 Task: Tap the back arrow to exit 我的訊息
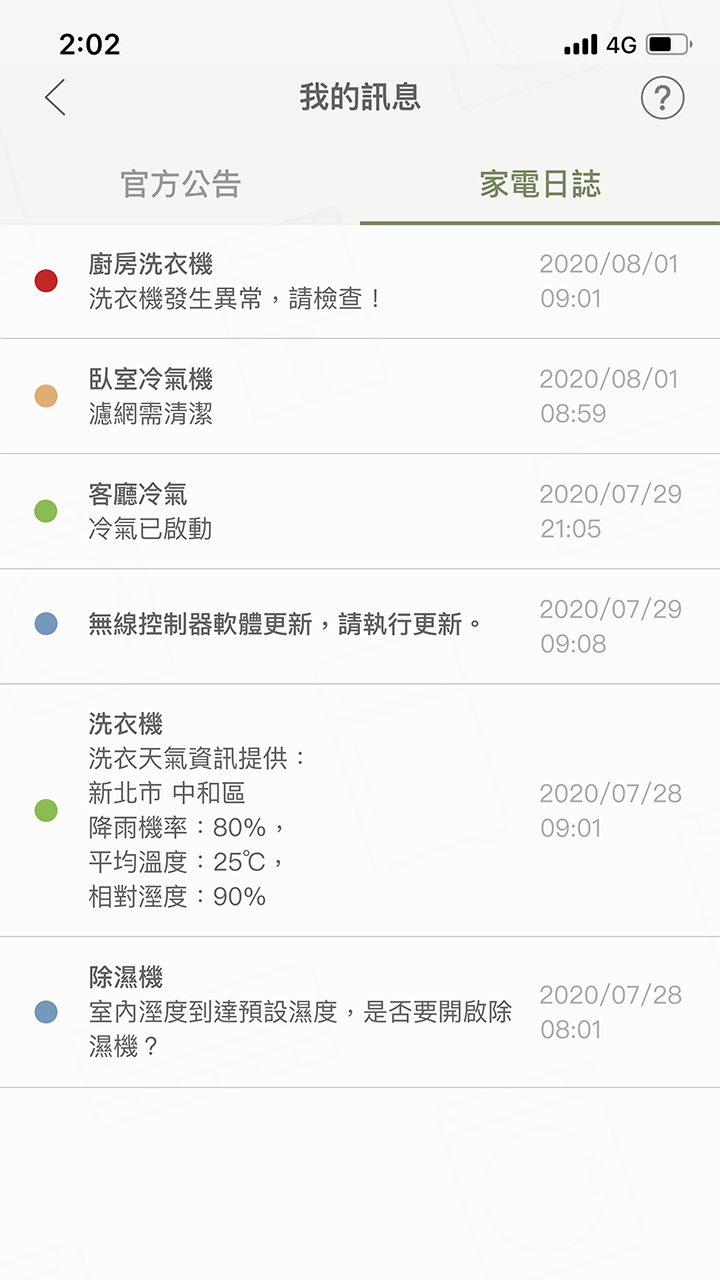tap(52, 98)
